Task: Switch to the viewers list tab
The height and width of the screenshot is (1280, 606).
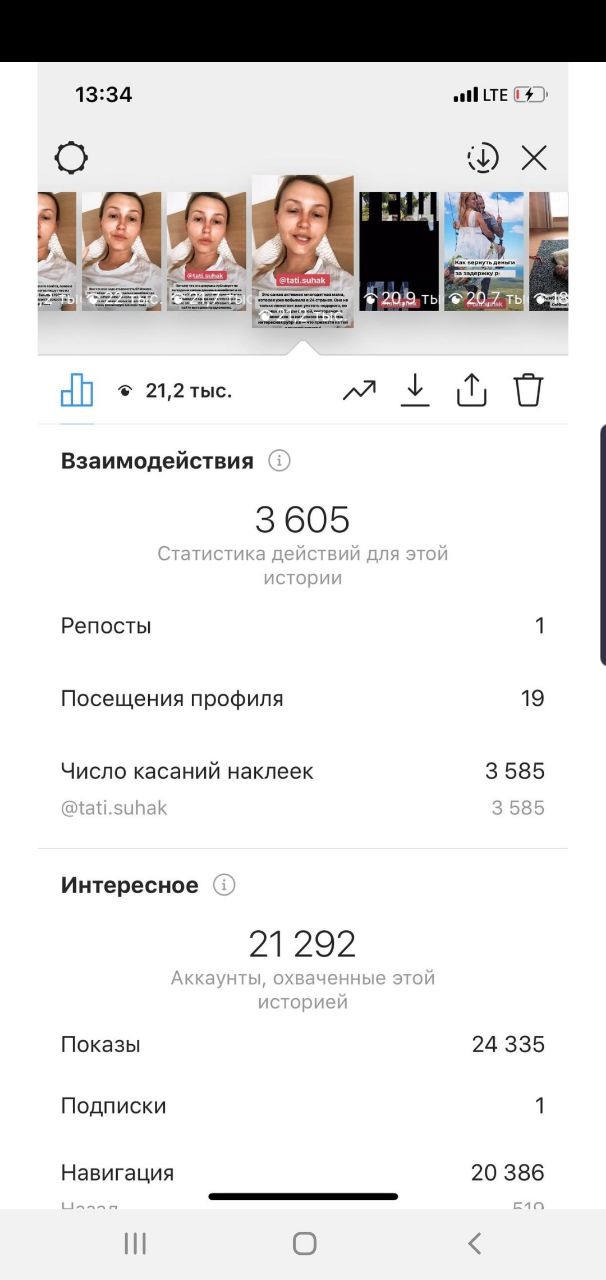Action: [175, 391]
